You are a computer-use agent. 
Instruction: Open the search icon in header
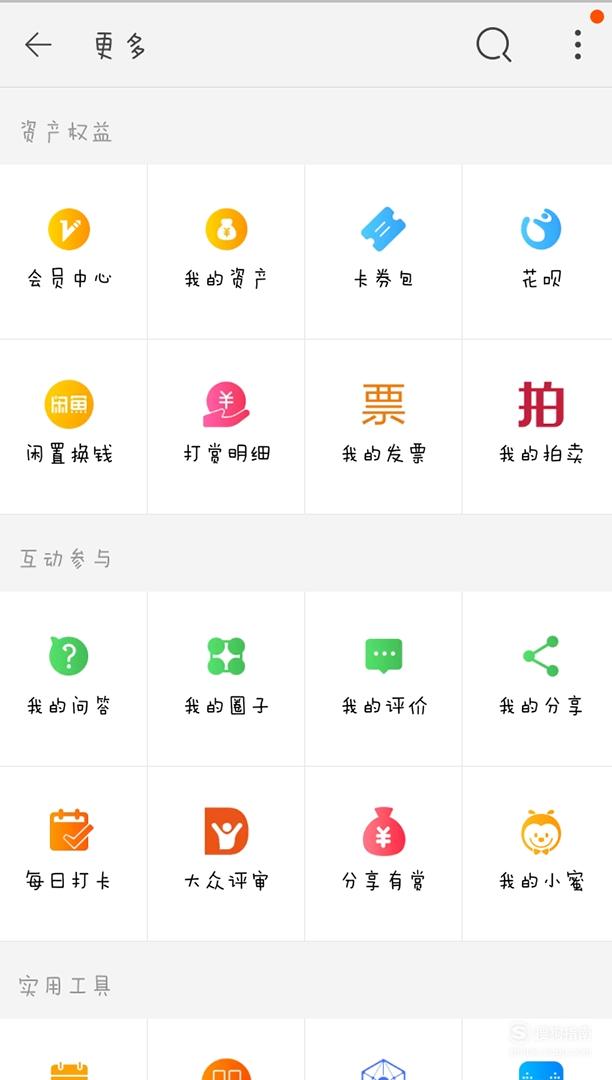pos(494,45)
